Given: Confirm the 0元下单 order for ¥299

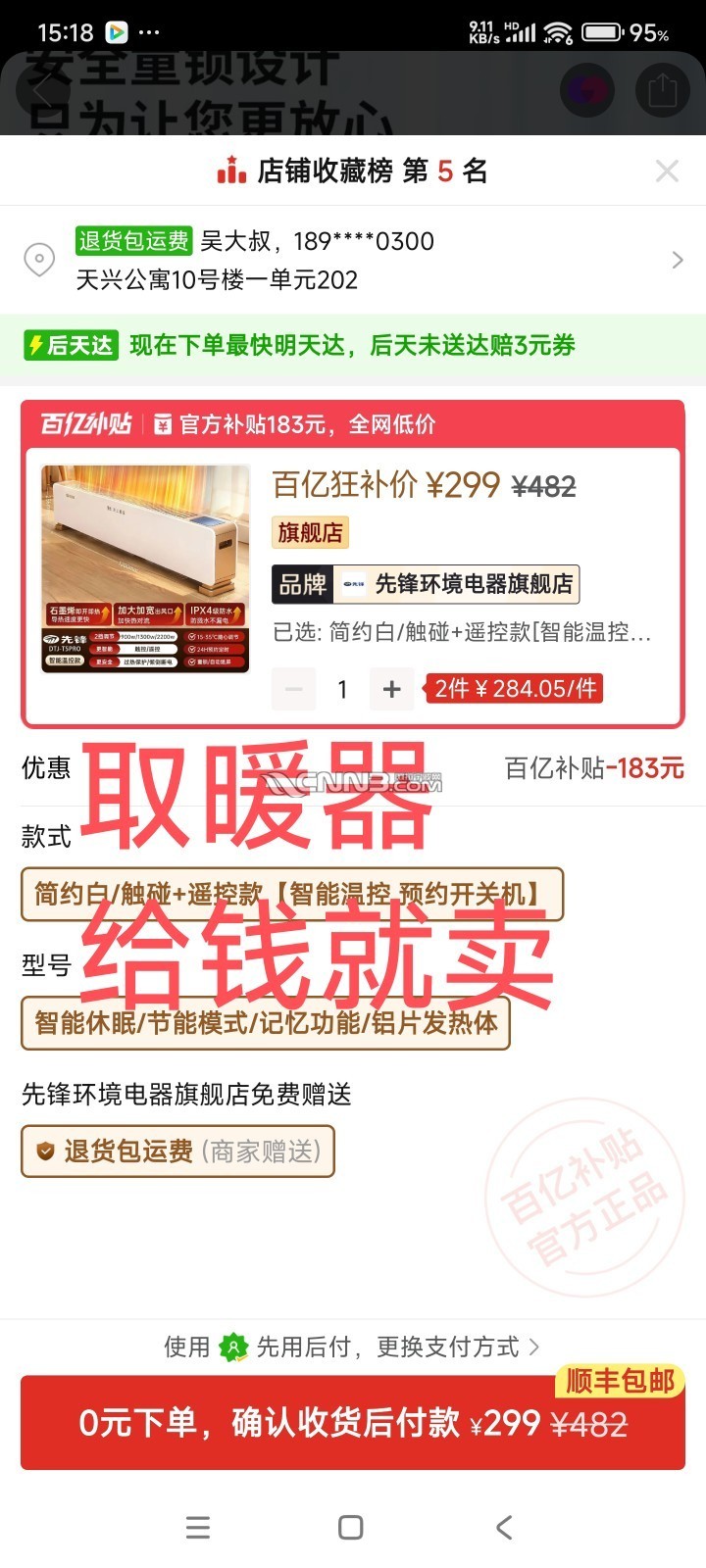Looking at the screenshot, I should point(353,1423).
